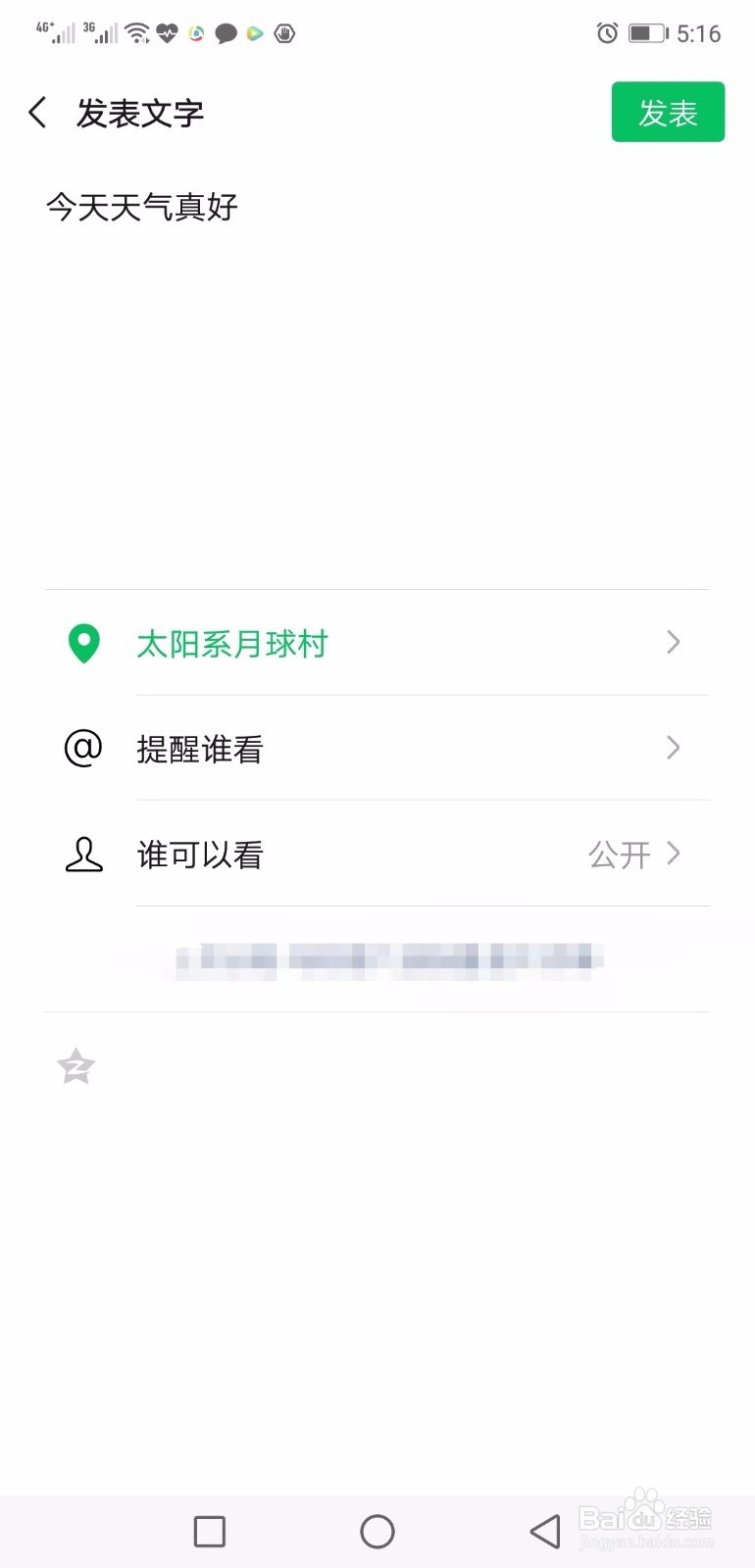
Task: Click the @ mention icon
Action: click(83, 748)
